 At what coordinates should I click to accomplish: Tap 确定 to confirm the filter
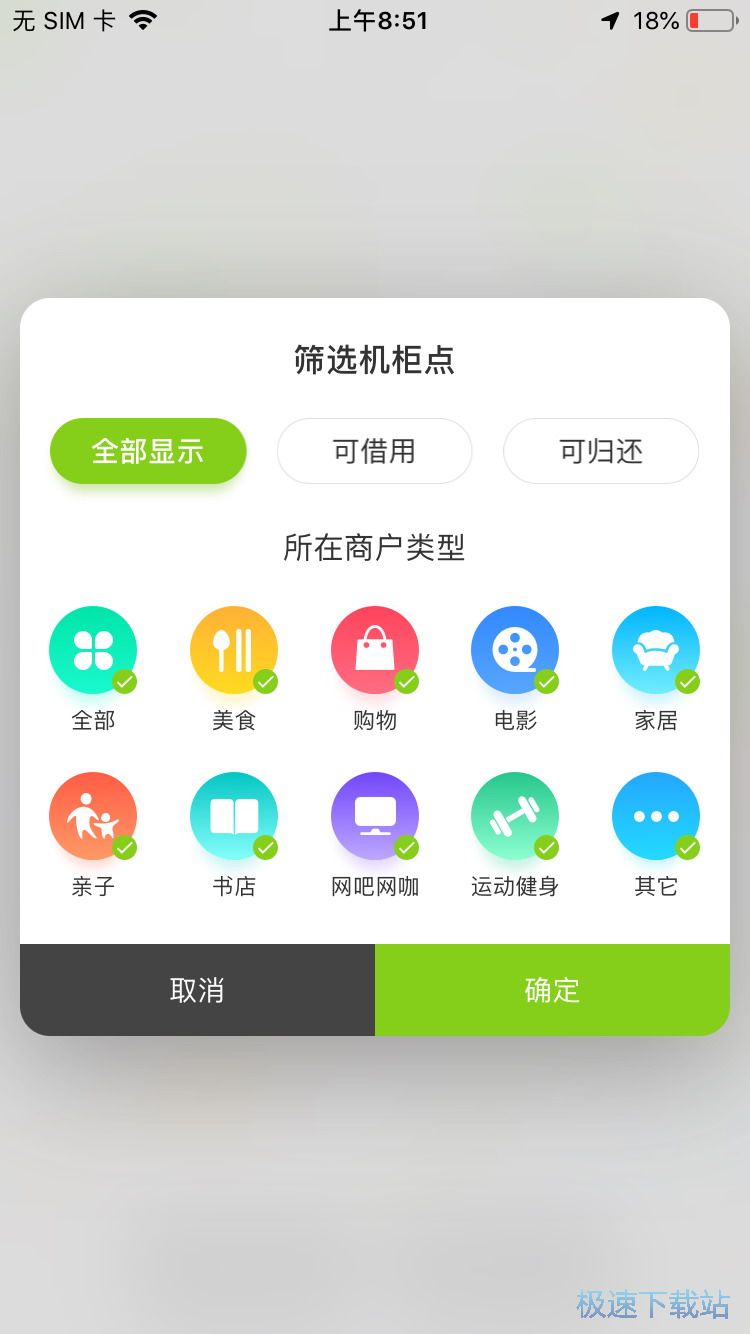click(x=551, y=989)
